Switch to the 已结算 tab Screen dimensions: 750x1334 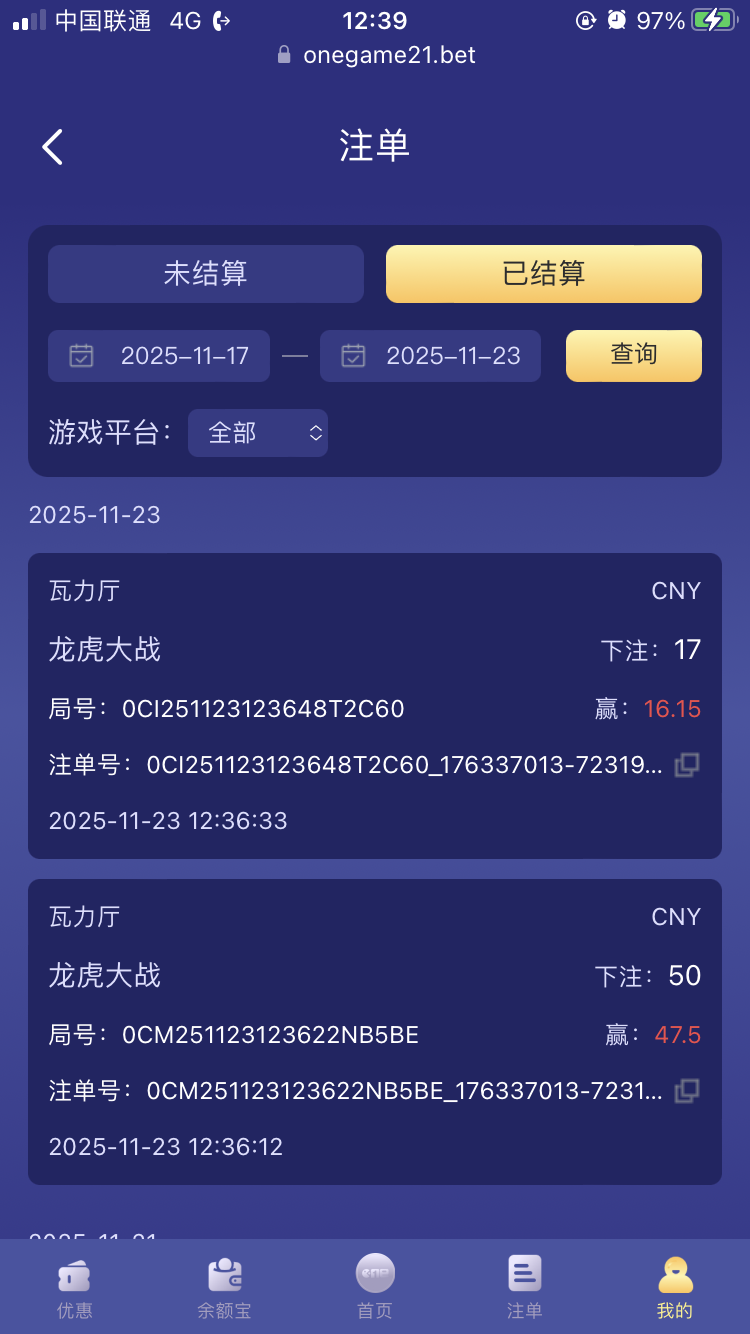click(x=543, y=273)
